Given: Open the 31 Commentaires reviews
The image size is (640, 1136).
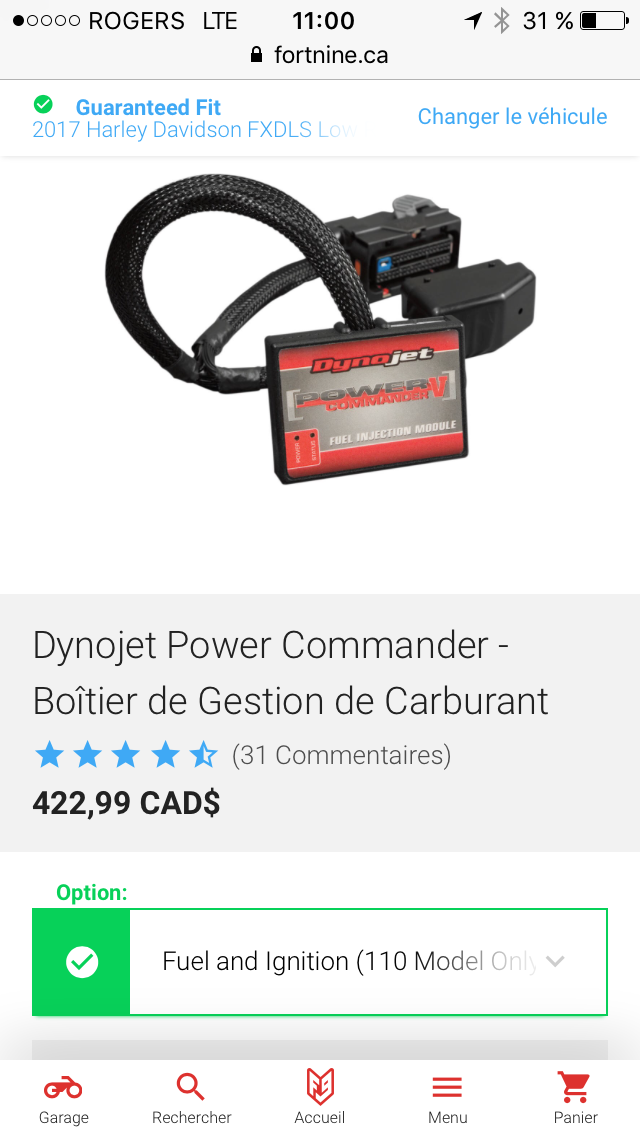Looking at the screenshot, I should point(341,755).
